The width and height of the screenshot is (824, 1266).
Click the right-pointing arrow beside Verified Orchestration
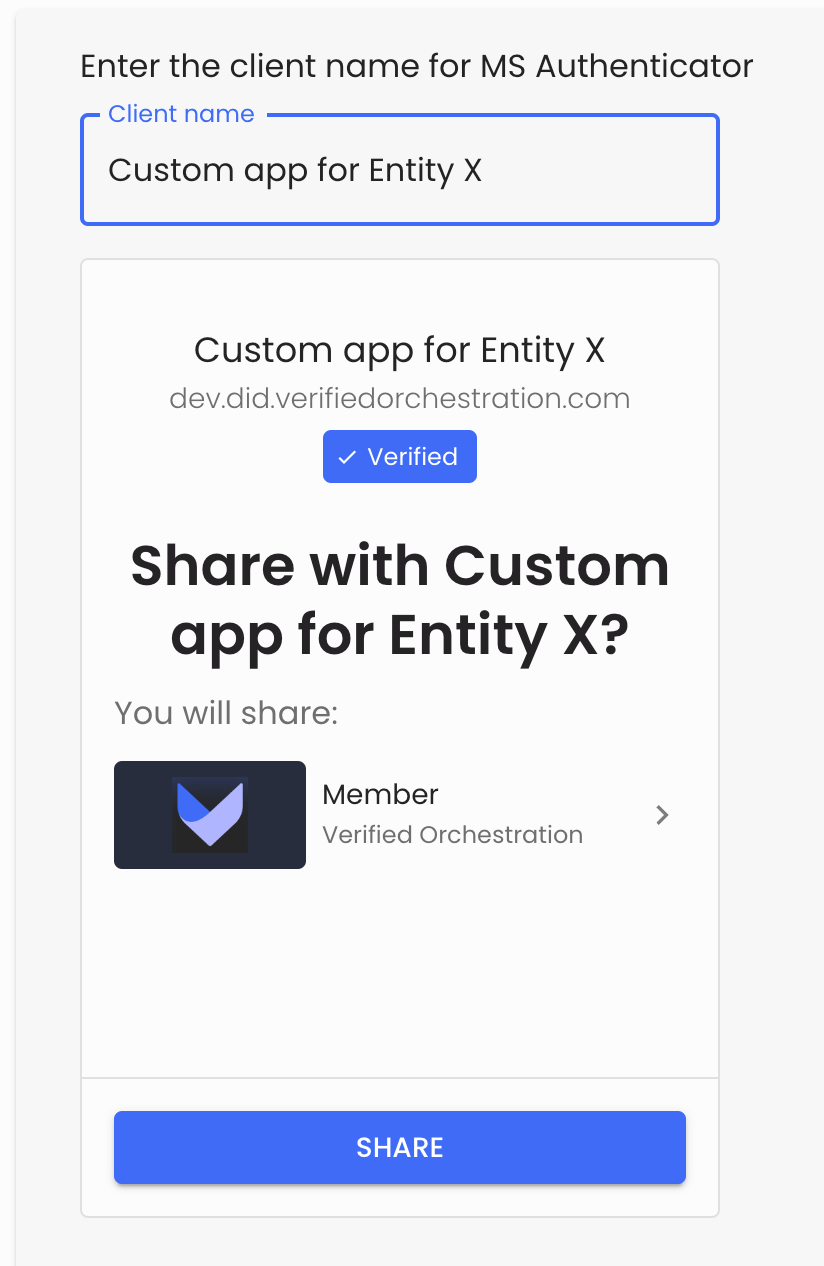click(x=662, y=814)
